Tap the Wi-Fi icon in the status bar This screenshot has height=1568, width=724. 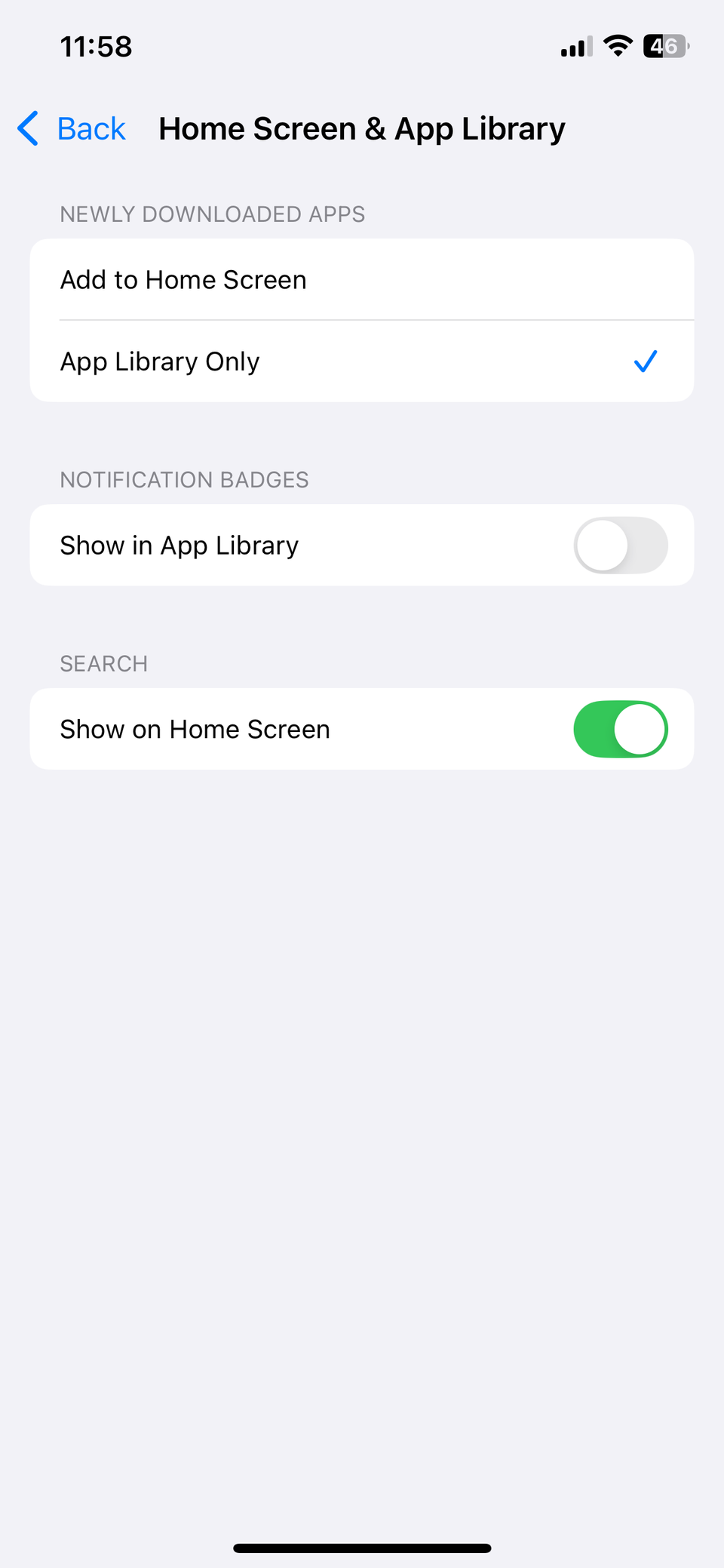(x=618, y=46)
